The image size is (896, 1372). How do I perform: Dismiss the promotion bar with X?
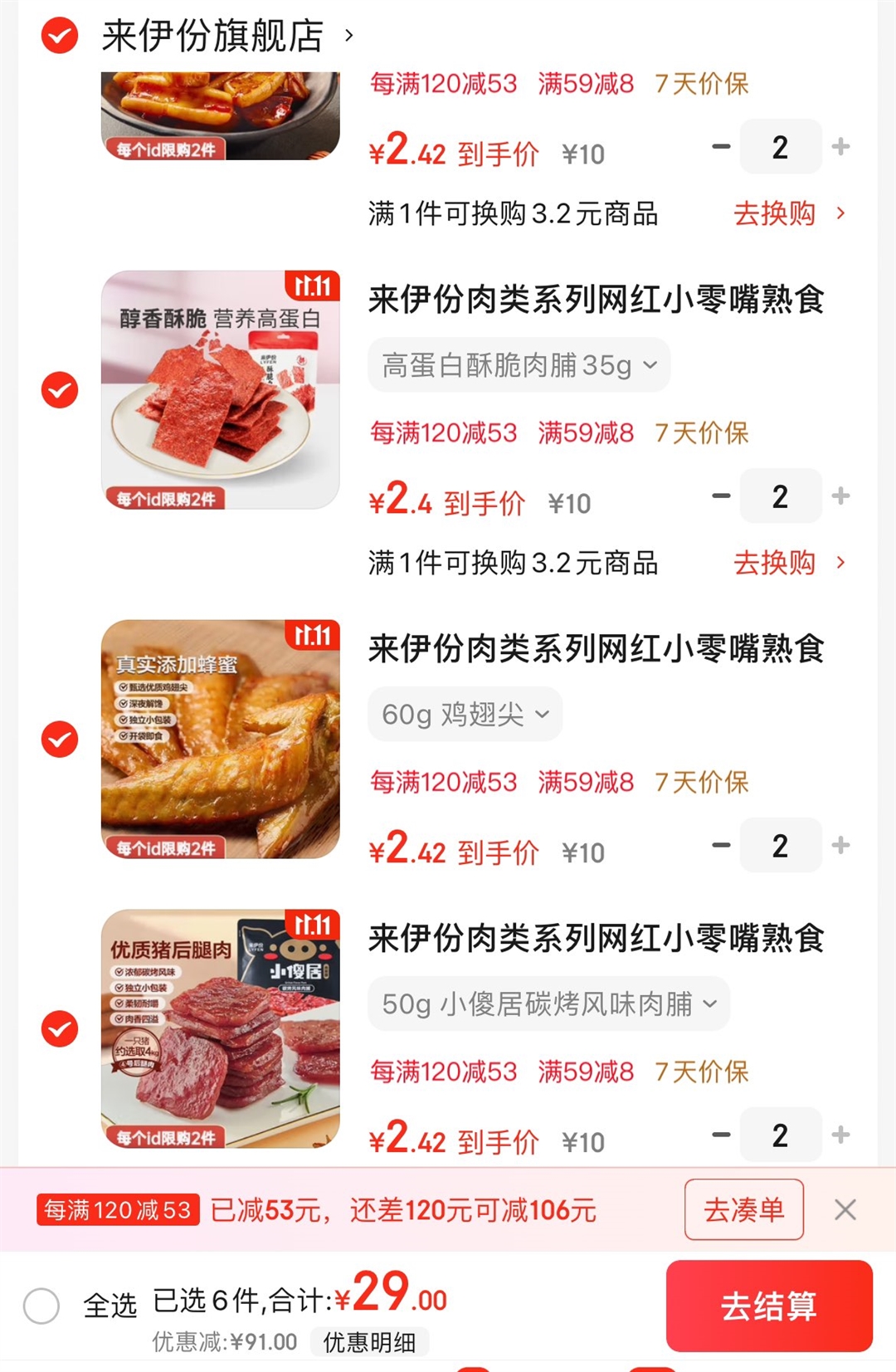[845, 1210]
